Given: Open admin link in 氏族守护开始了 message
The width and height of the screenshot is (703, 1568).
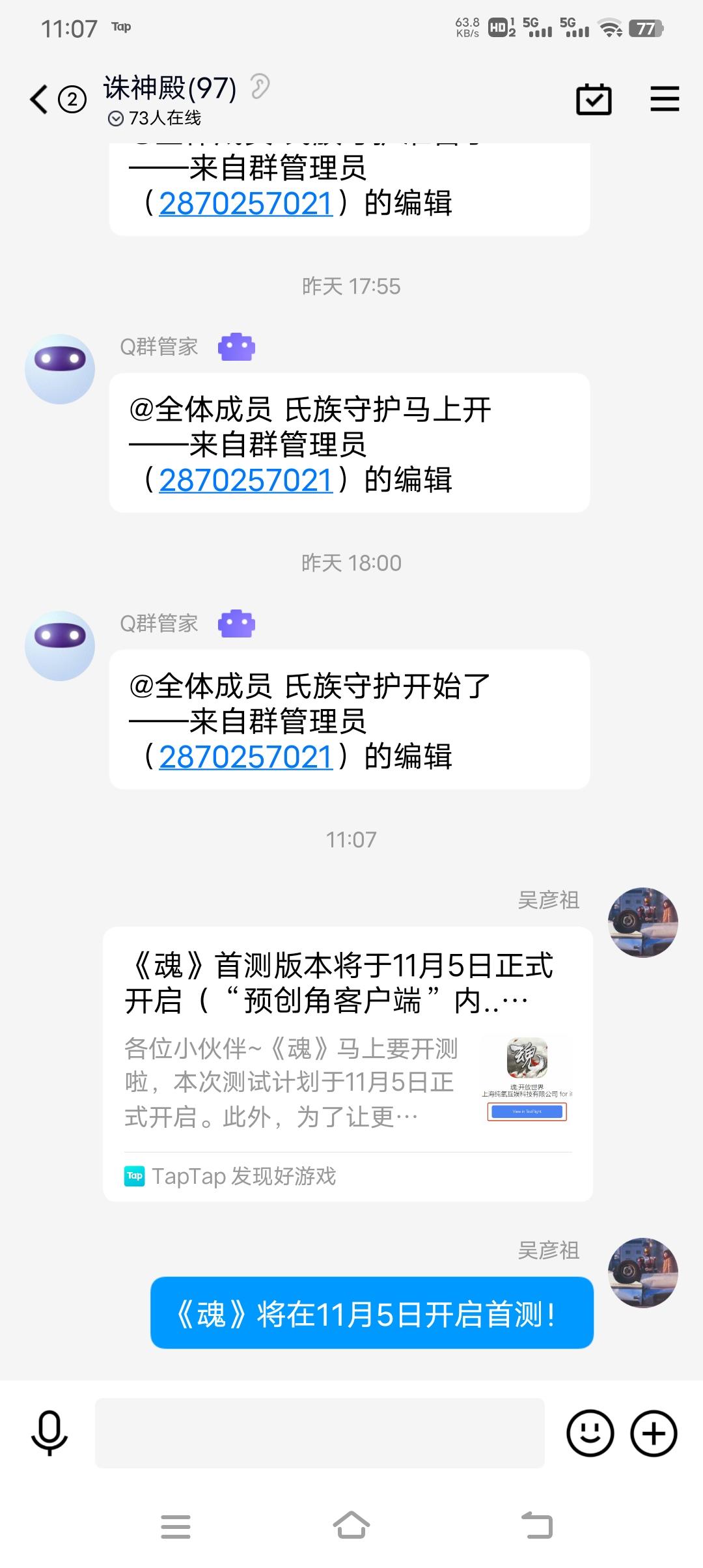Looking at the screenshot, I should pyautogui.click(x=246, y=757).
